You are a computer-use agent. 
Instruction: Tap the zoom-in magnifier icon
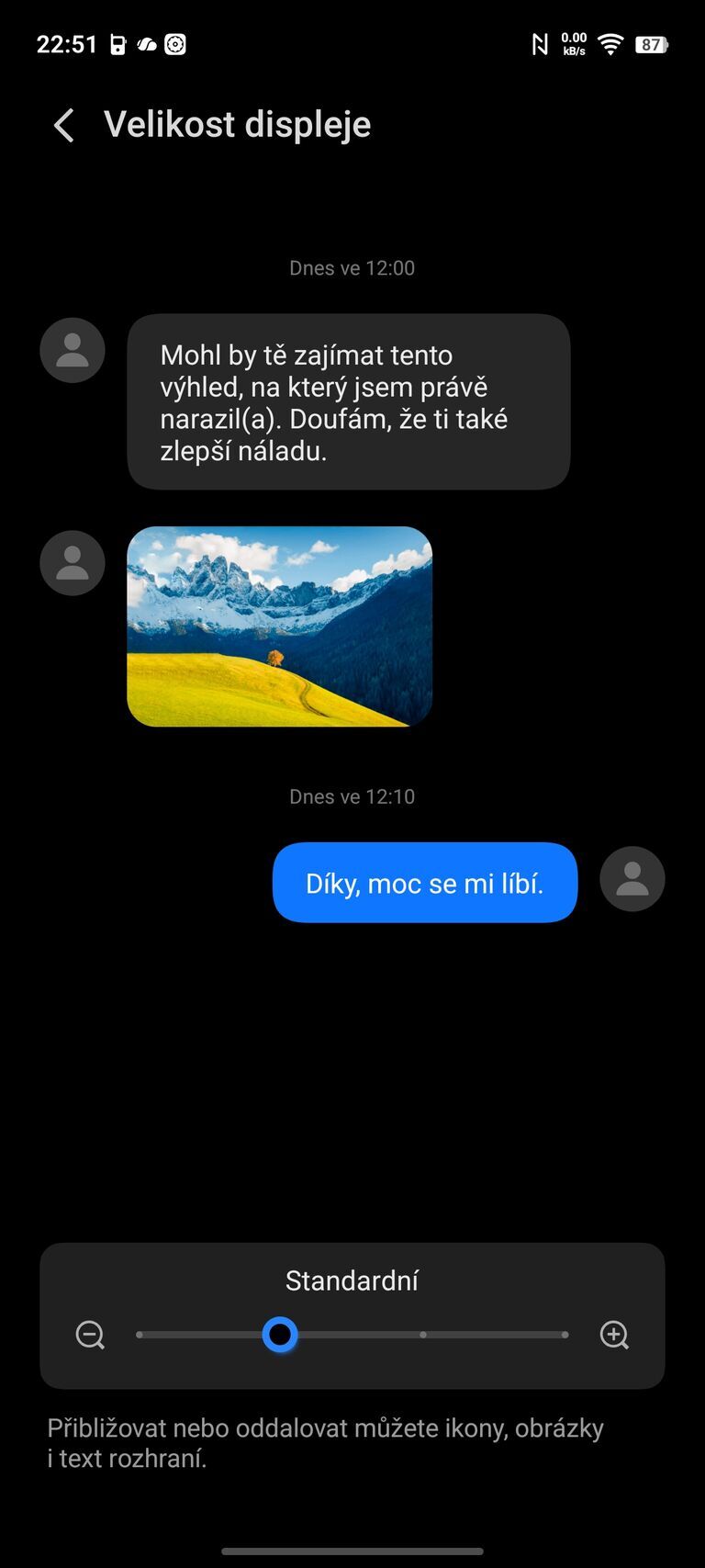coord(614,1335)
